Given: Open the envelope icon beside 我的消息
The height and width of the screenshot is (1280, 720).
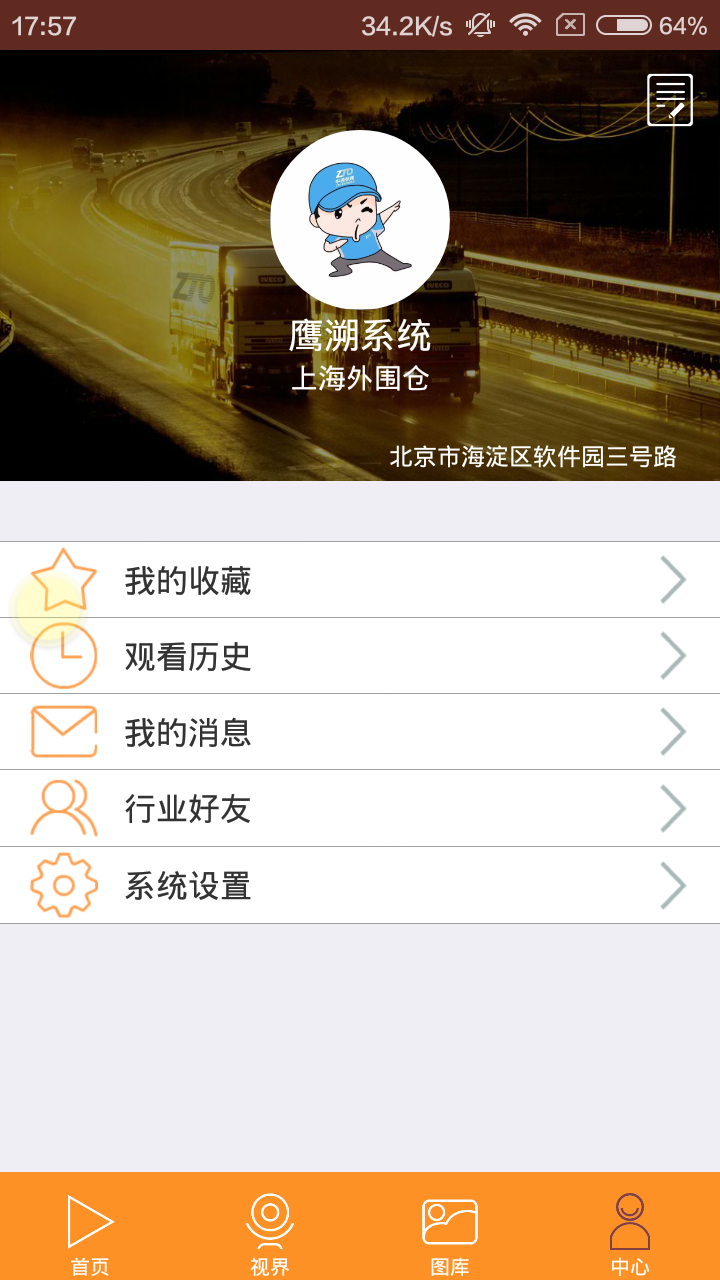Looking at the screenshot, I should click(x=62, y=731).
